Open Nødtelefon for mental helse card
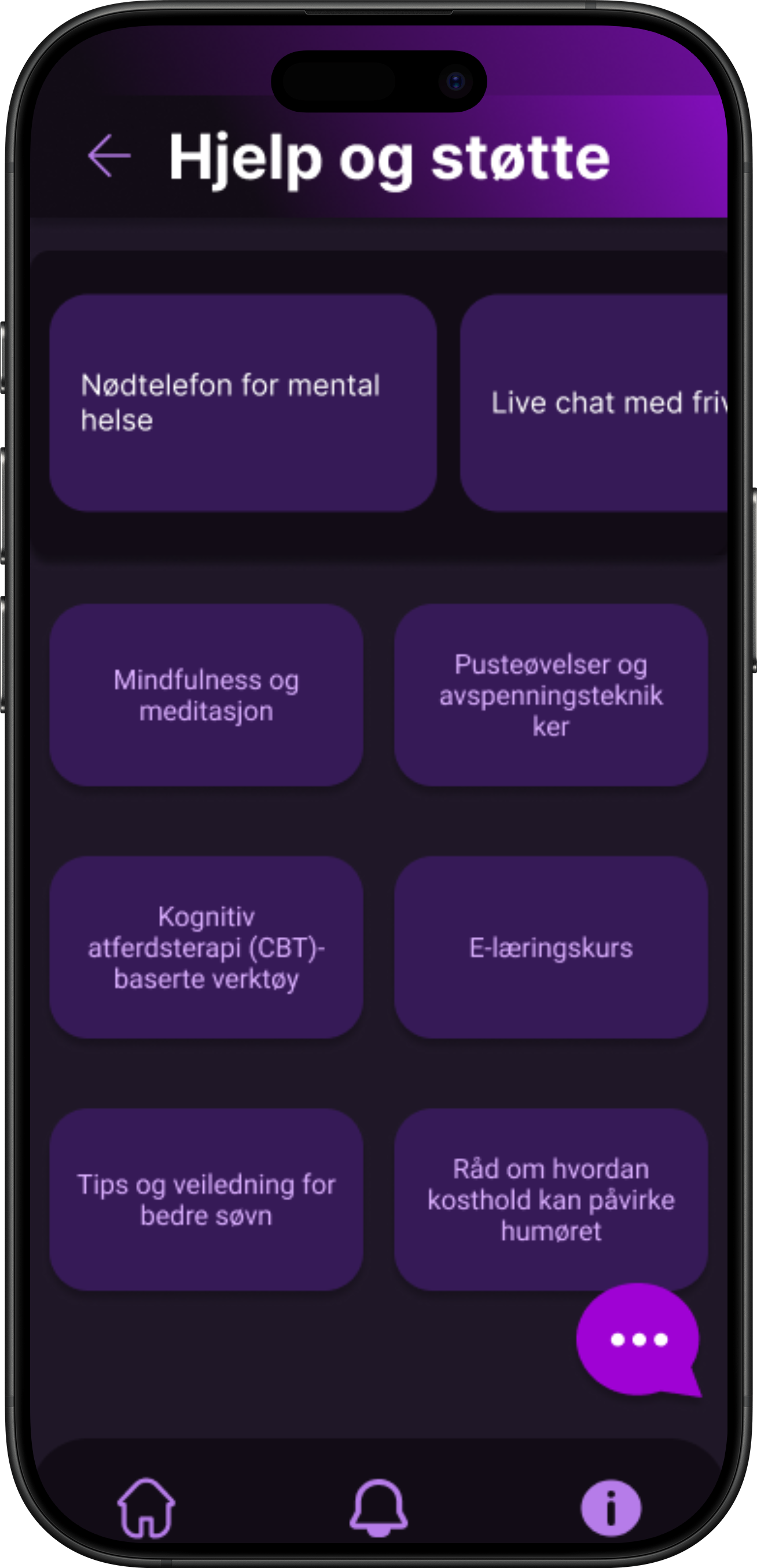Screen dimensions: 757x1568 click(243, 403)
